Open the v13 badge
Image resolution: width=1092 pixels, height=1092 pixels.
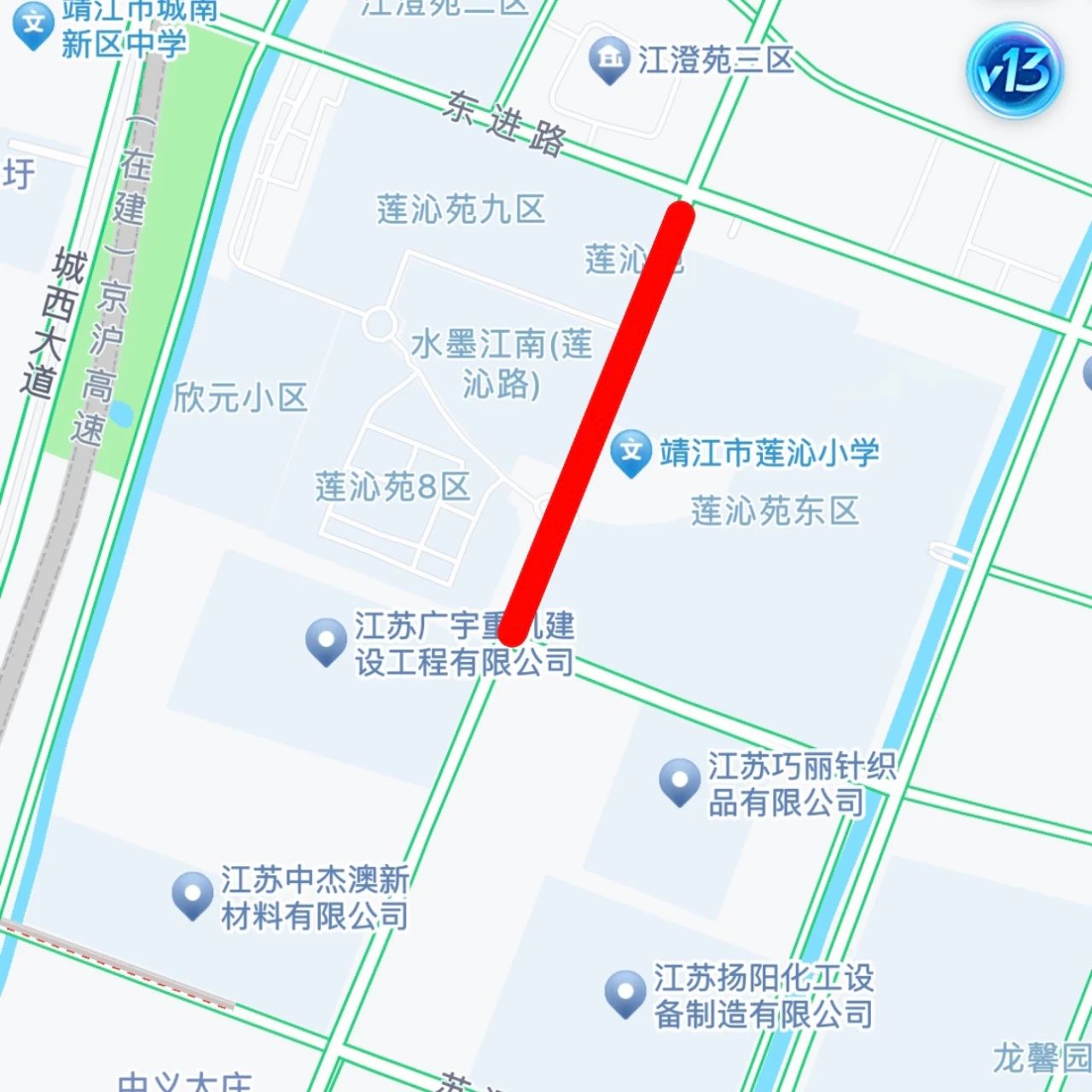[1014, 71]
